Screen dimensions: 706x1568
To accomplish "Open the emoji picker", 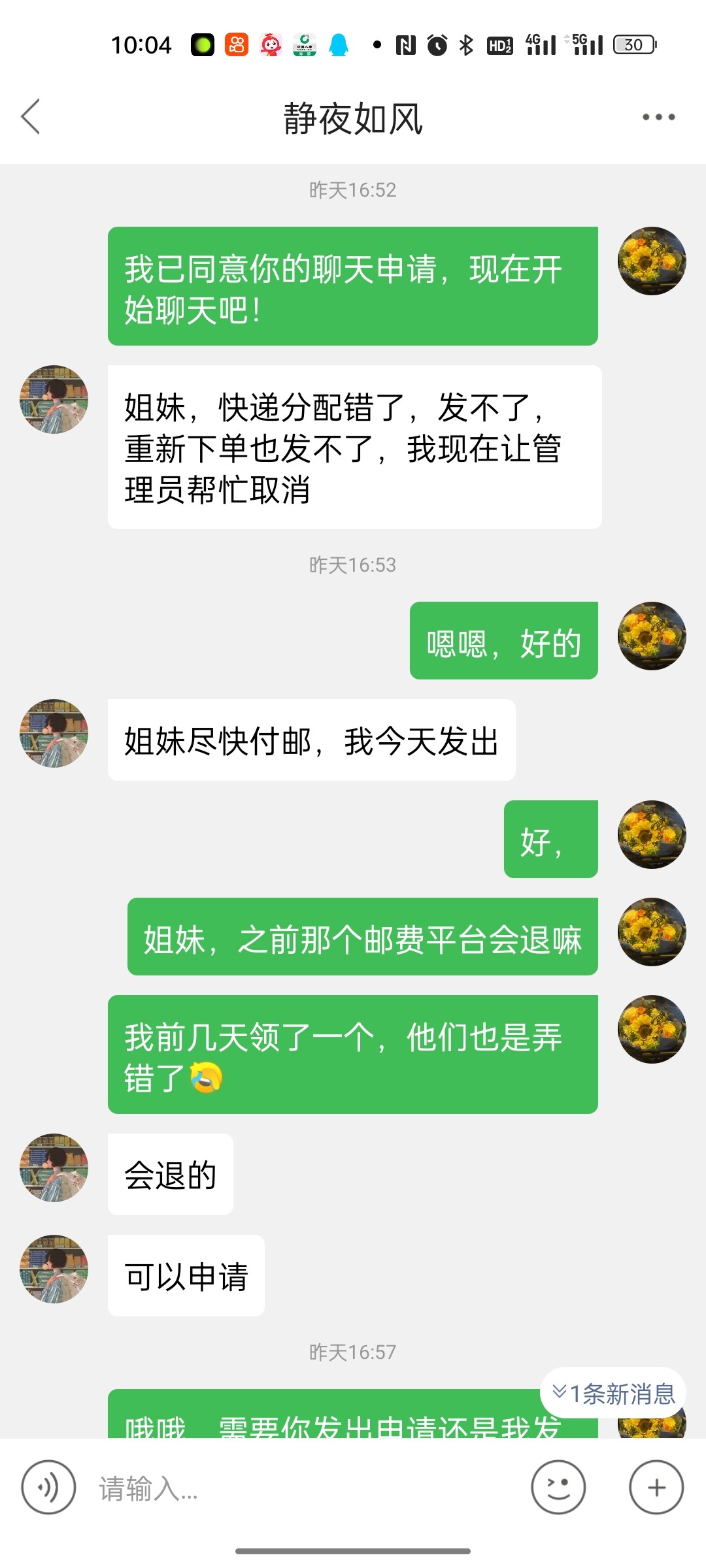I will pos(558,1488).
